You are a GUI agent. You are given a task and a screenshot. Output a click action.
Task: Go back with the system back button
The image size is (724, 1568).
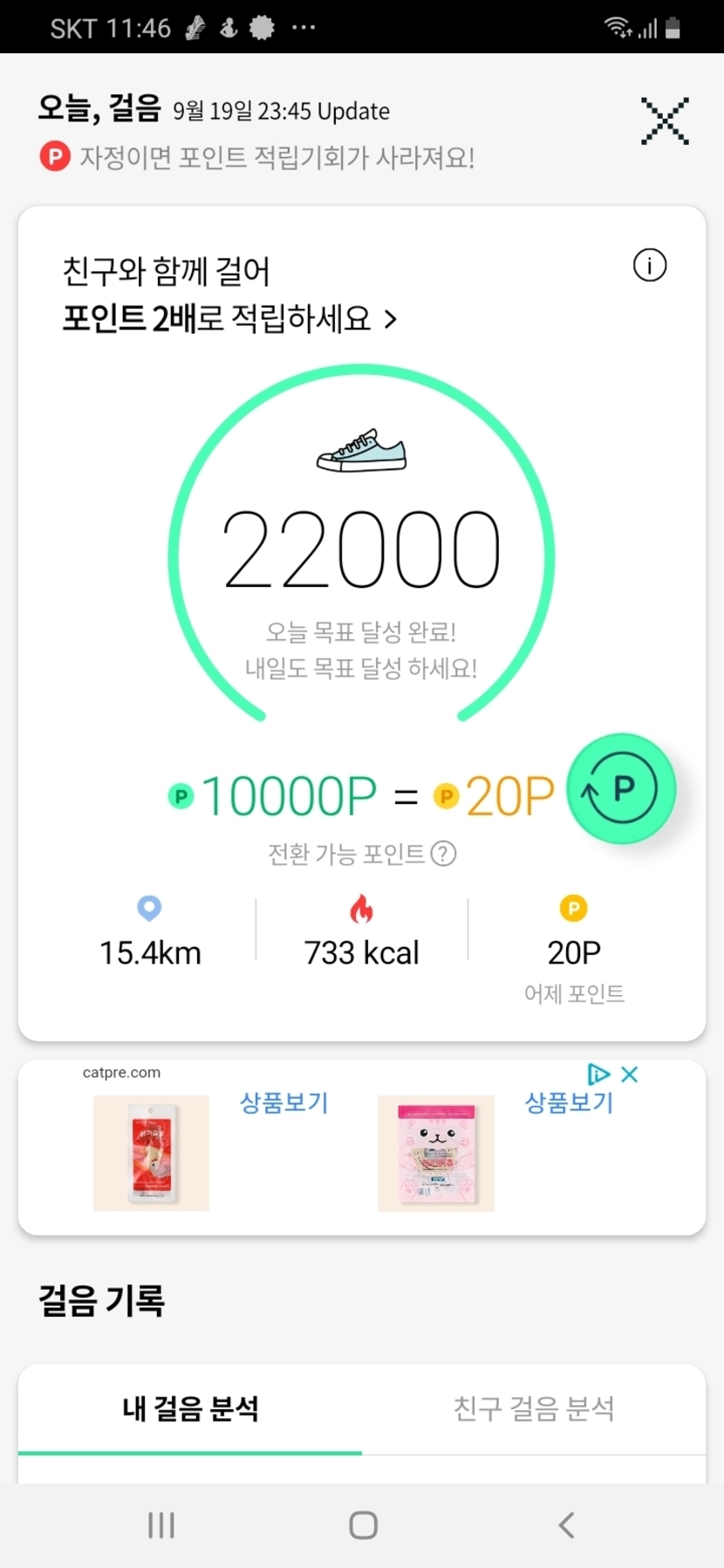566,1525
